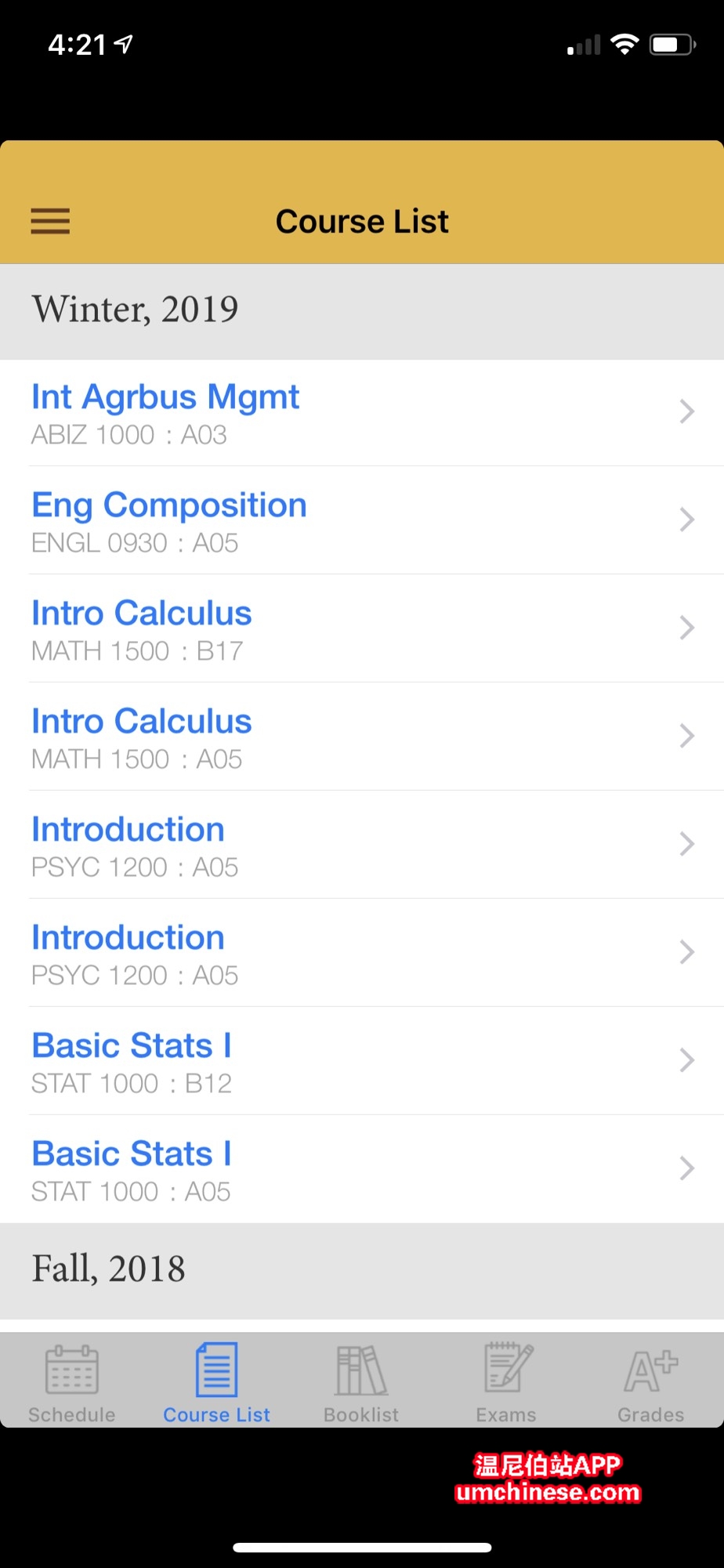View the Grades tab
Image resolution: width=724 pixels, height=1568 pixels.
click(650, 1384)
